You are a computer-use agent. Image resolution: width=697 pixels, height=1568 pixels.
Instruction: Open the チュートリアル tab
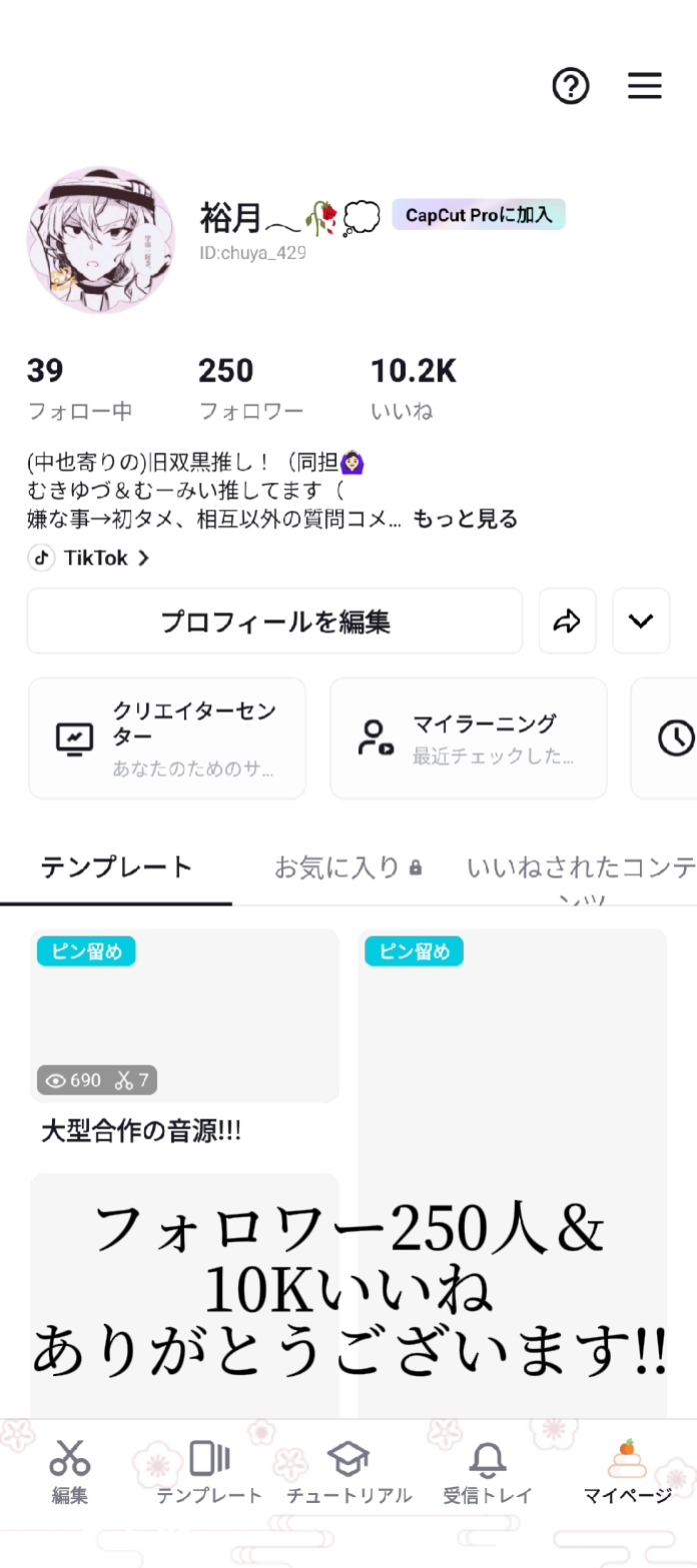pos(349,1472)
